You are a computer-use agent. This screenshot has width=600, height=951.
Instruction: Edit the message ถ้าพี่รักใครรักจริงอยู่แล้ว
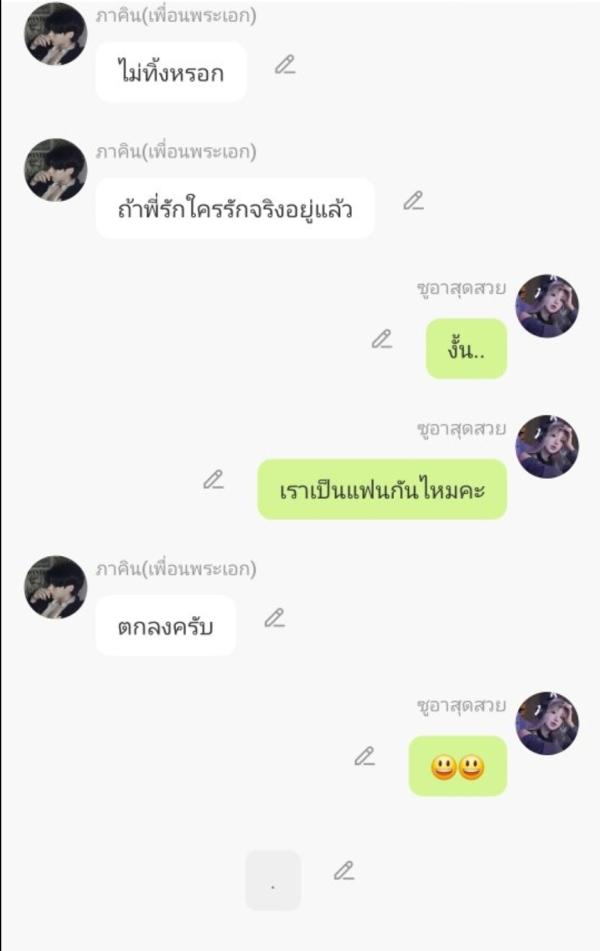(413, 201)
